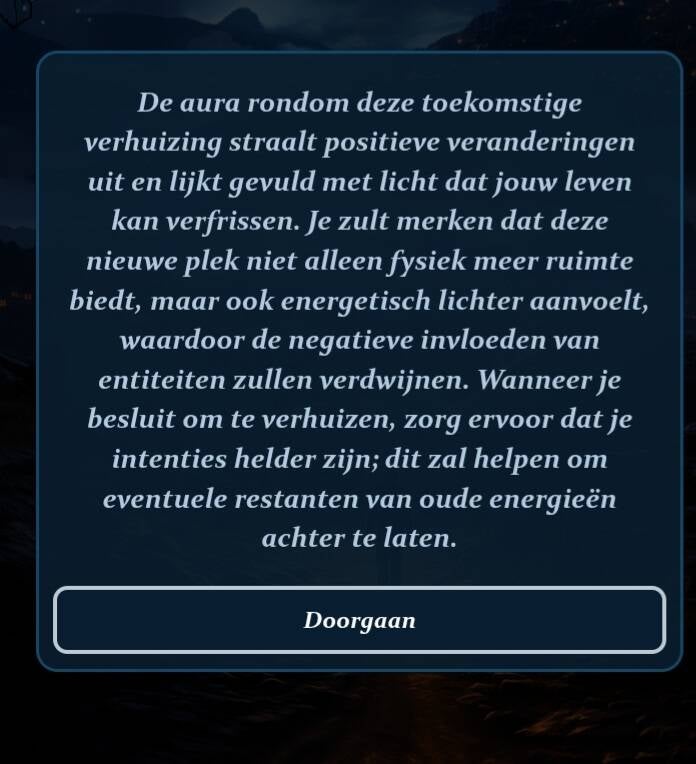Tap the Doorgaan button
The image size is (696, 764).
359,620
